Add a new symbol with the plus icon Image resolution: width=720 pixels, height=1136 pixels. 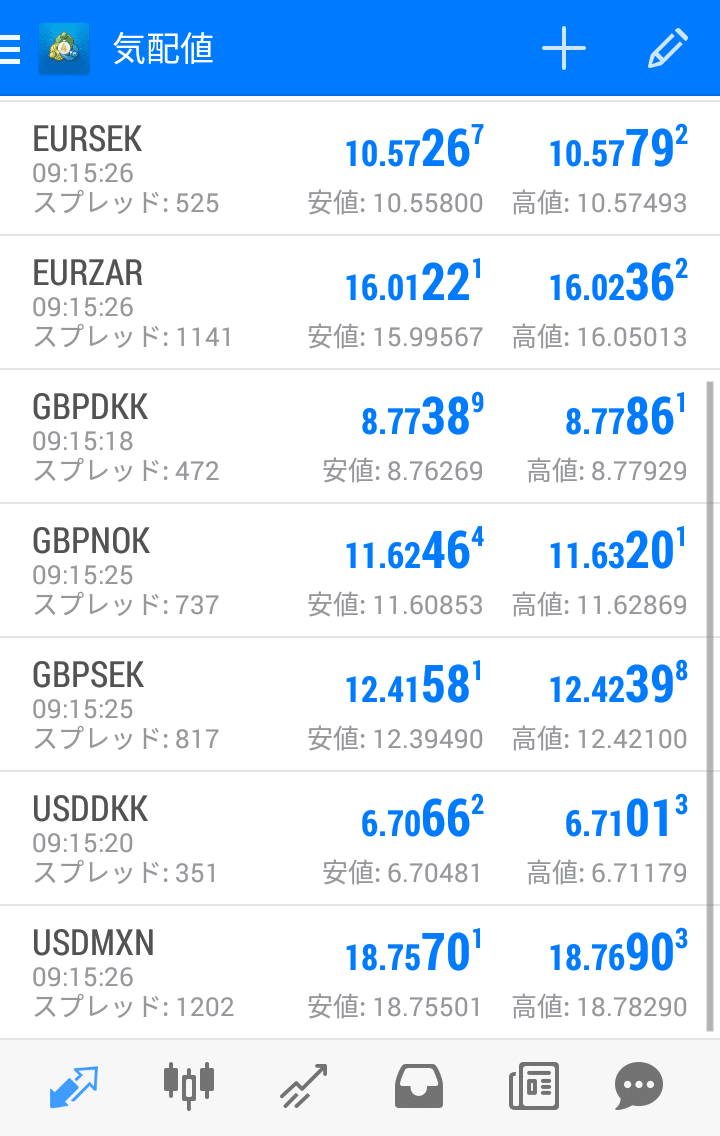(x=564, y=49)
